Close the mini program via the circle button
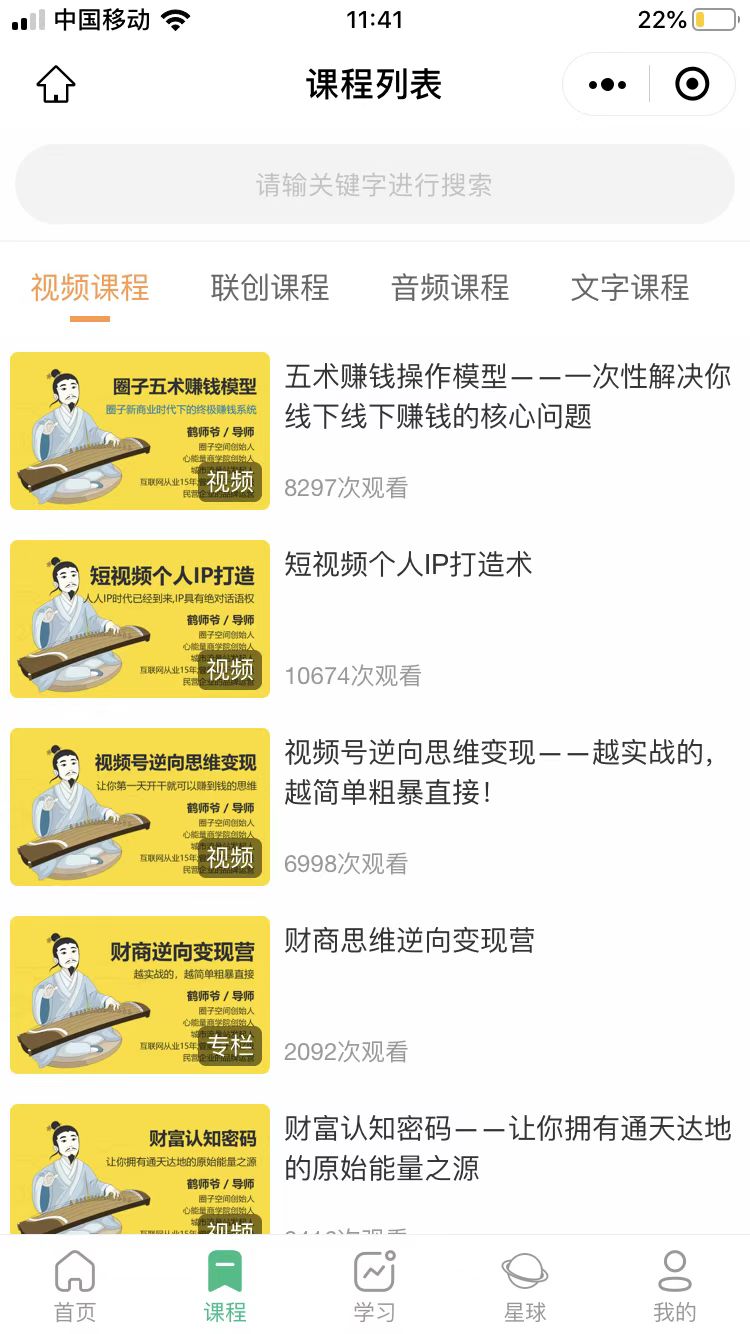Screen dimensions: 750x1334 click(x=692, y=85)
